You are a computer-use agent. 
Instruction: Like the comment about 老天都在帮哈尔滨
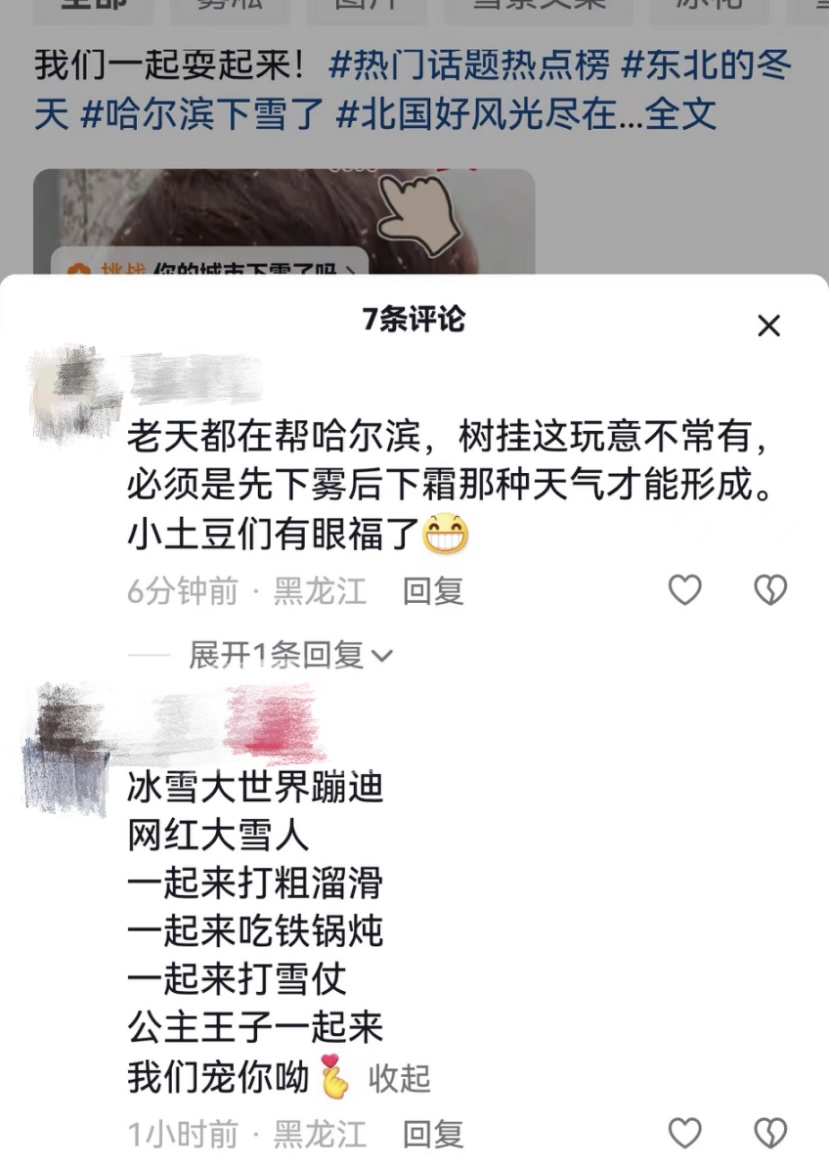point(684,591)
